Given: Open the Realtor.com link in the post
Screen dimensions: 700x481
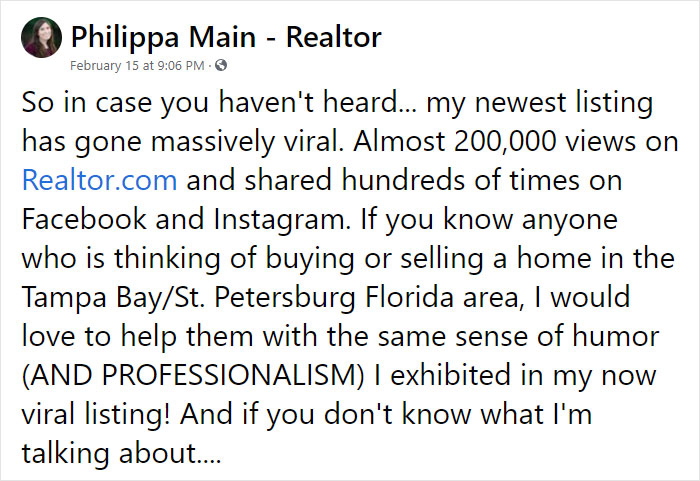Looking at the screenshot, I should [x=99, y=181].
